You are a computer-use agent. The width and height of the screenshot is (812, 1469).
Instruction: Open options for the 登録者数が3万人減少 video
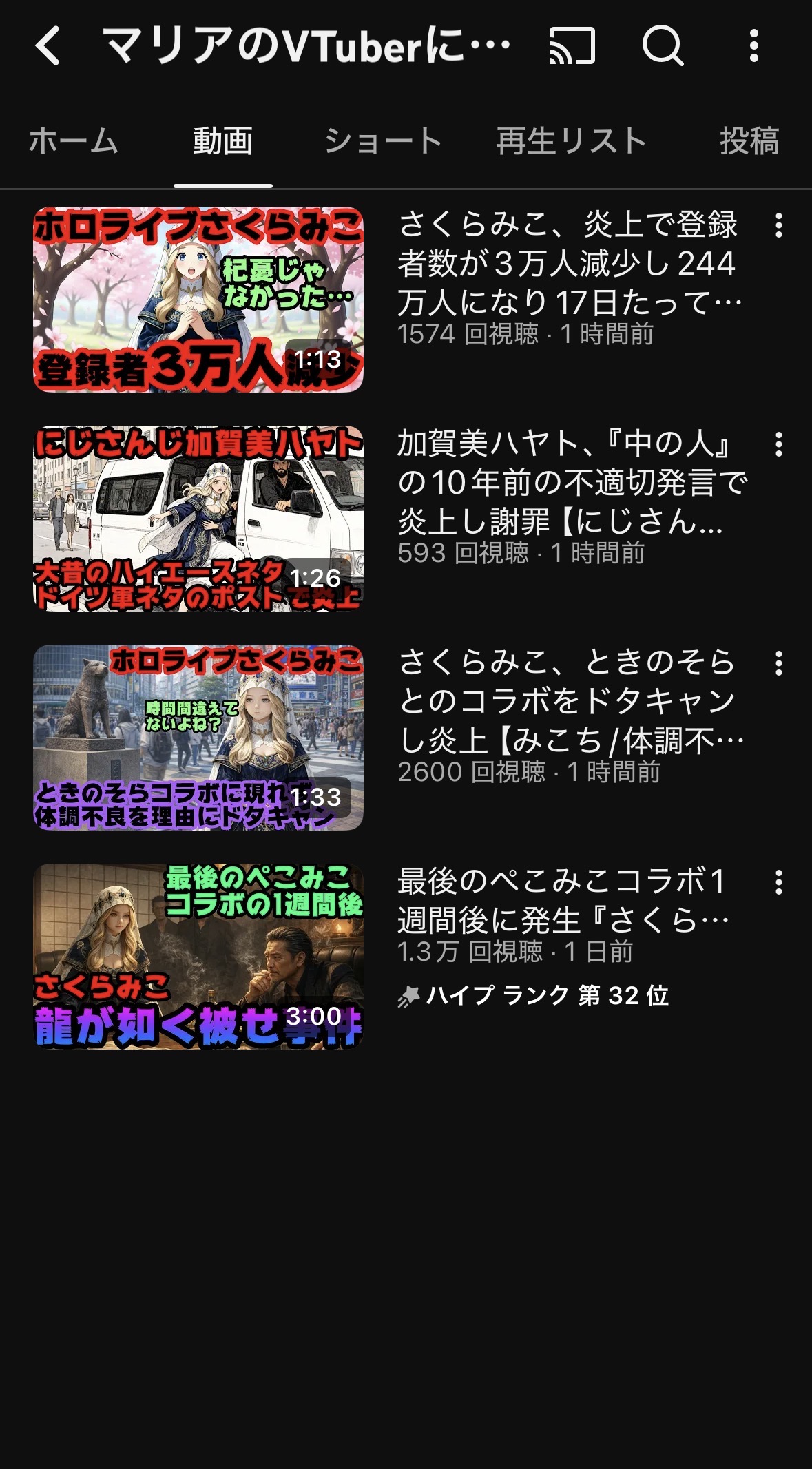click(x=779, y=226)
